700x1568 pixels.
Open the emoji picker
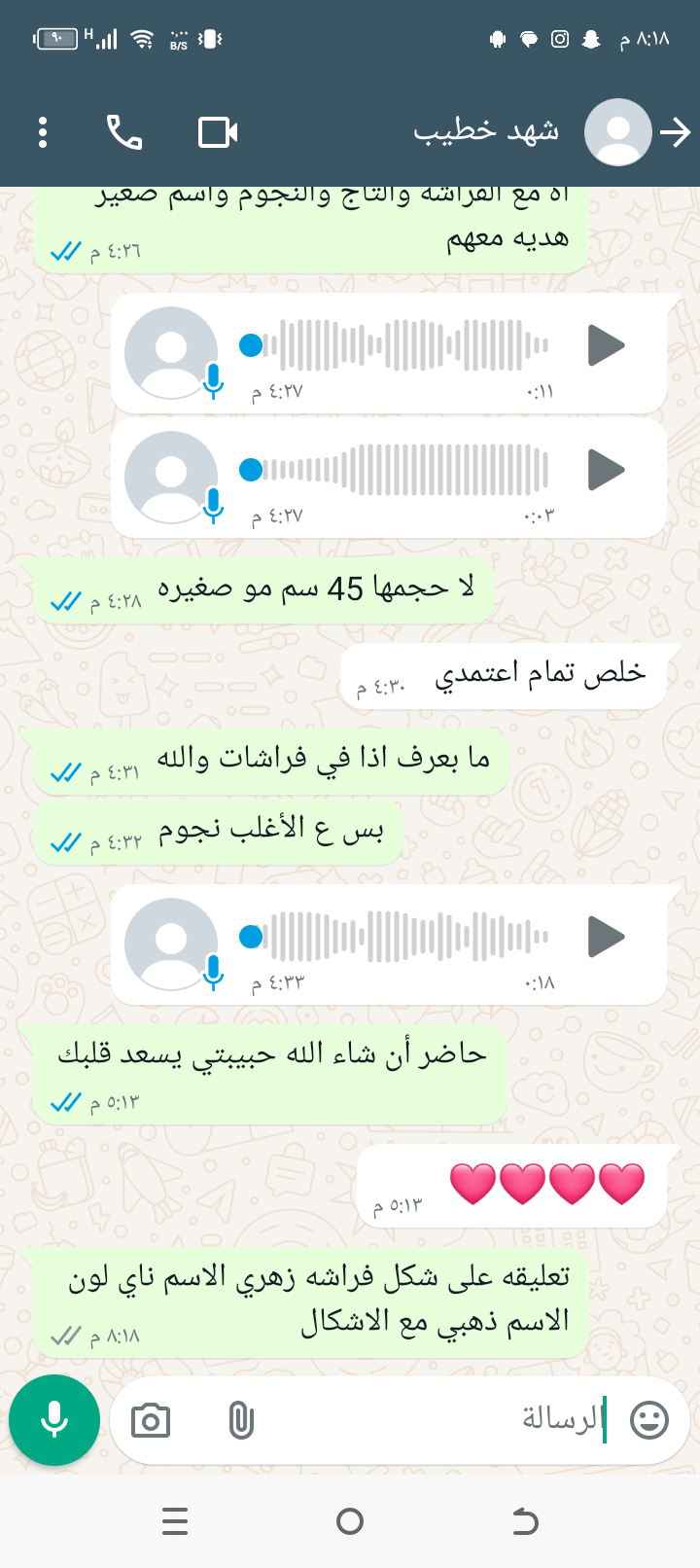[x=649, y=1420]
